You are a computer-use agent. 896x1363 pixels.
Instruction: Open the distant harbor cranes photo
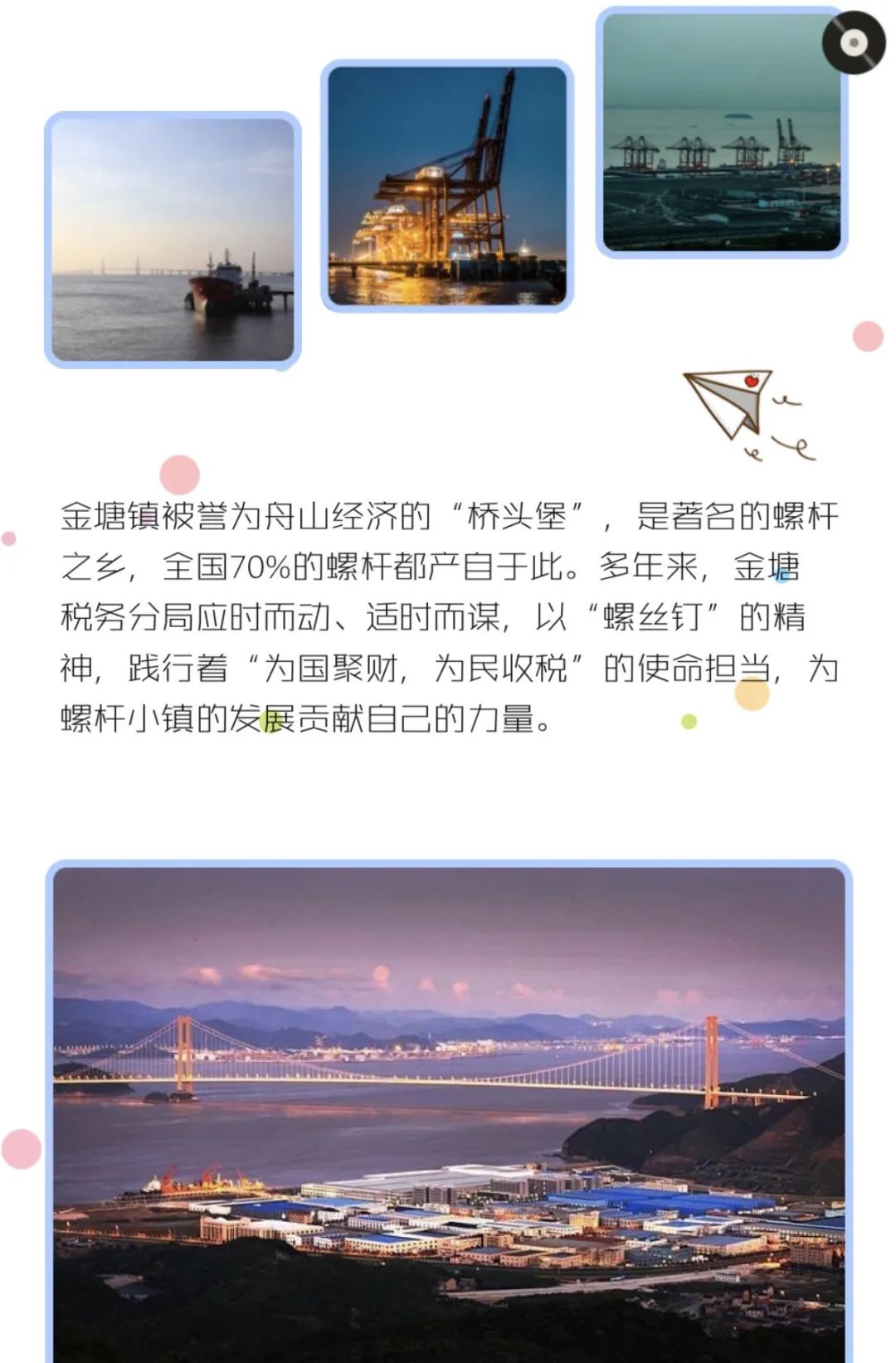click(721, 133)
